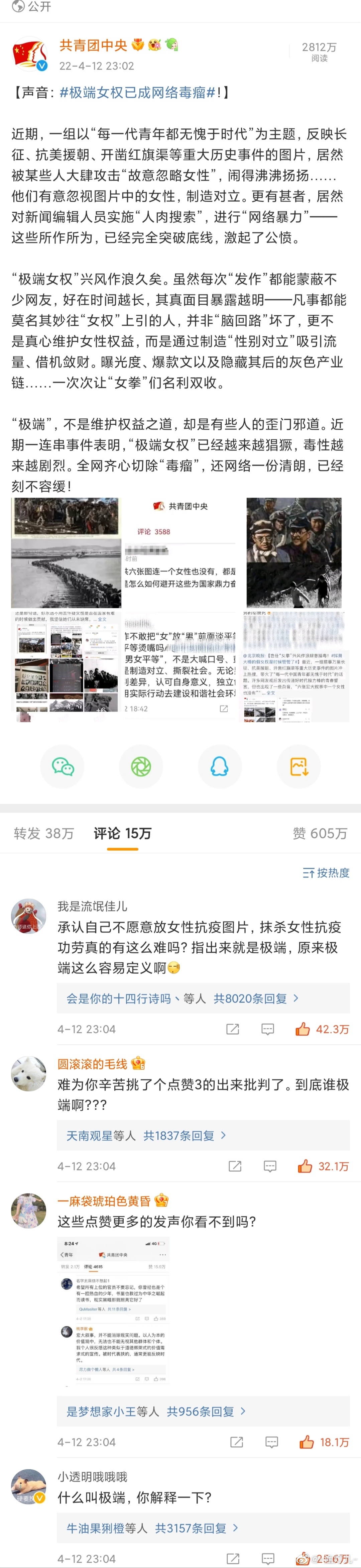Switch to the 赞 tab
The height and width of the screenshot is (1568, 361).
tap(320, 833)
